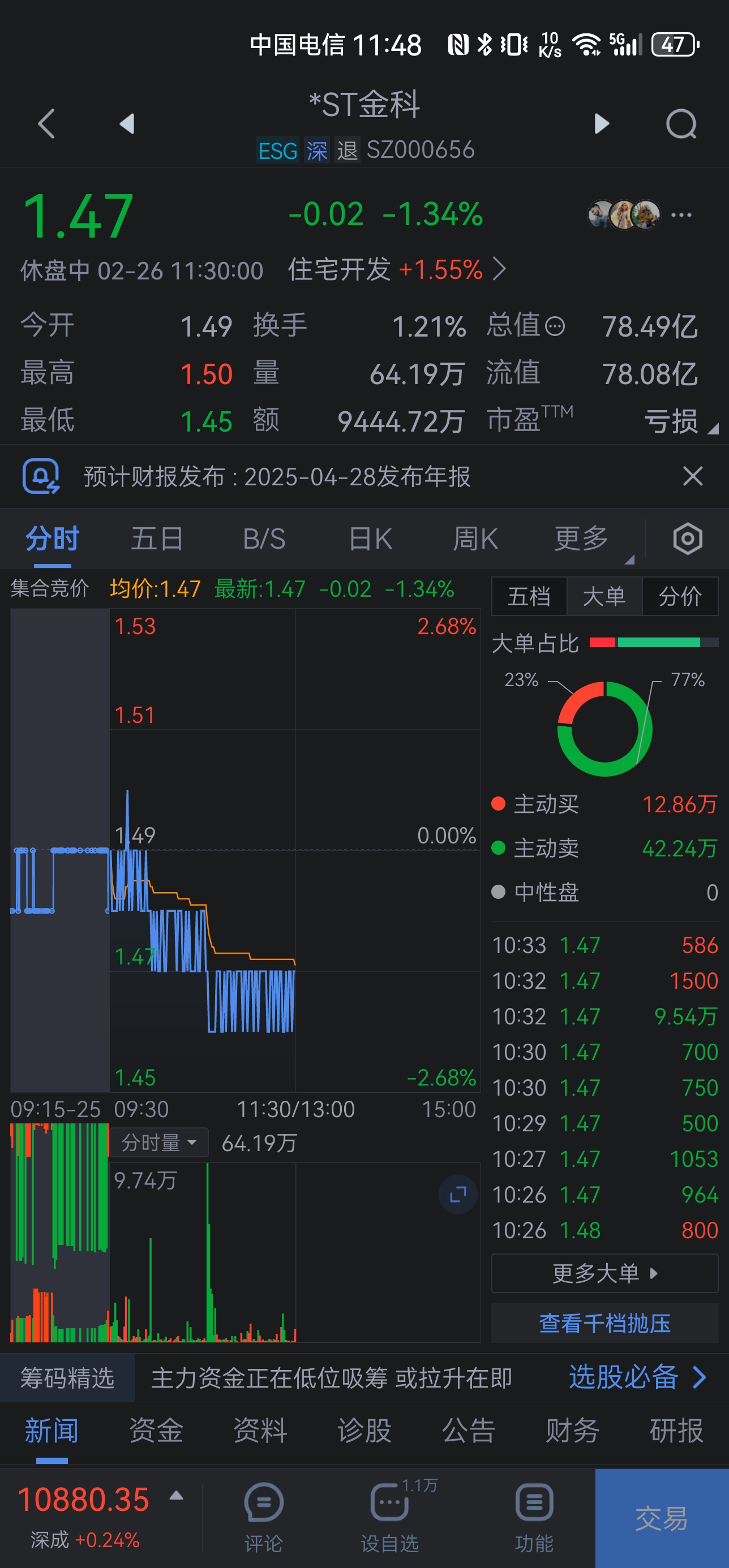Switch to the 资金 tab

(156, 1431)
